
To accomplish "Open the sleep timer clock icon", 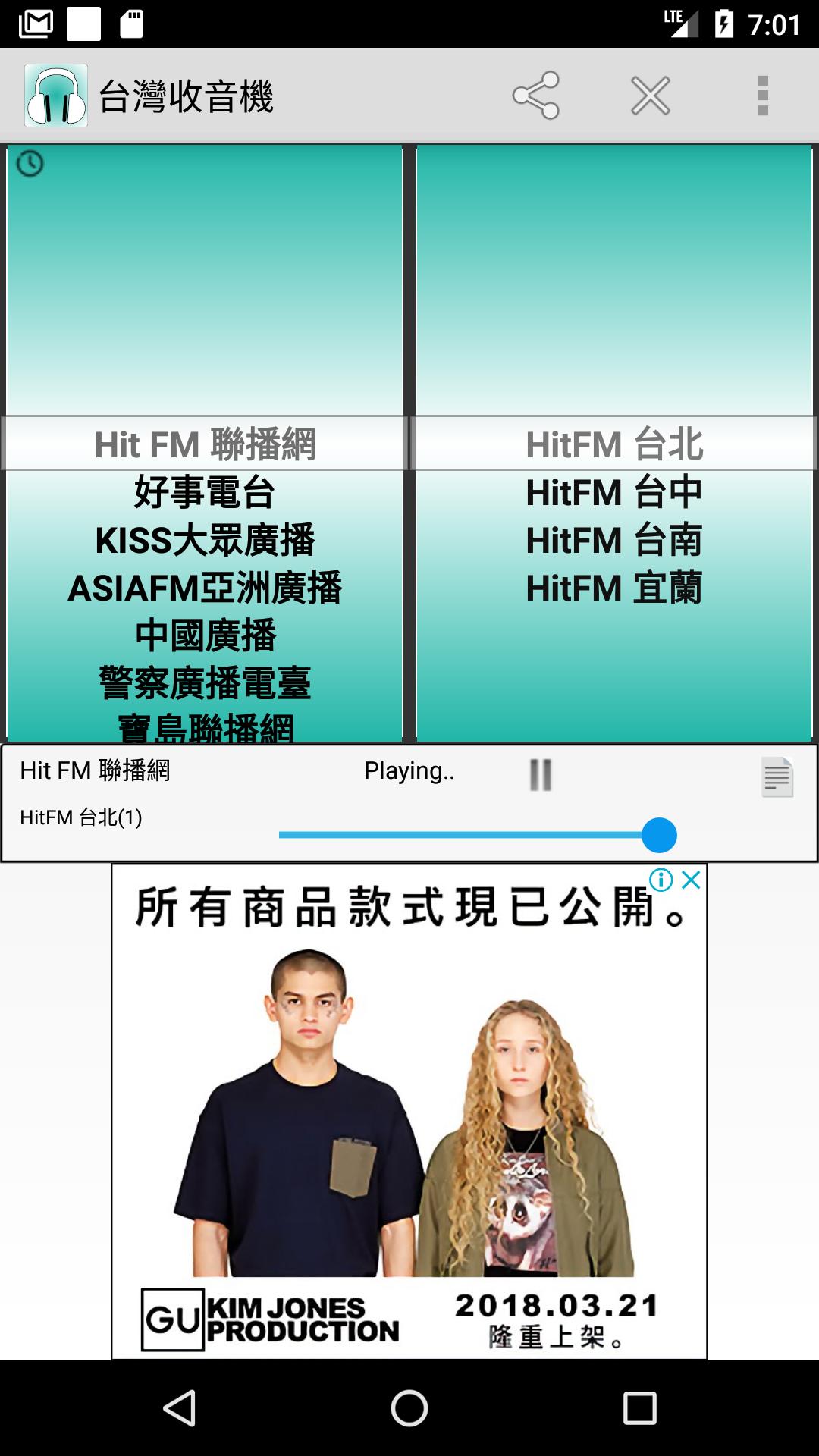I will (x=30, y=164).
